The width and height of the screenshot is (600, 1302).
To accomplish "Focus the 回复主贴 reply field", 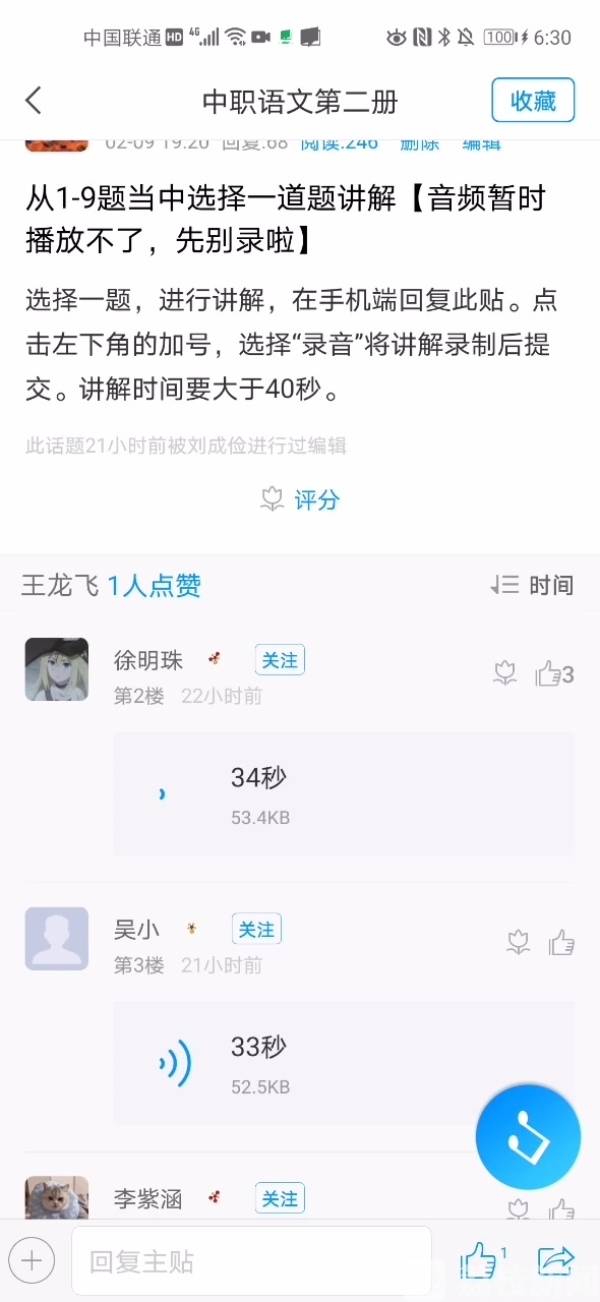I will click(250, 1261).
